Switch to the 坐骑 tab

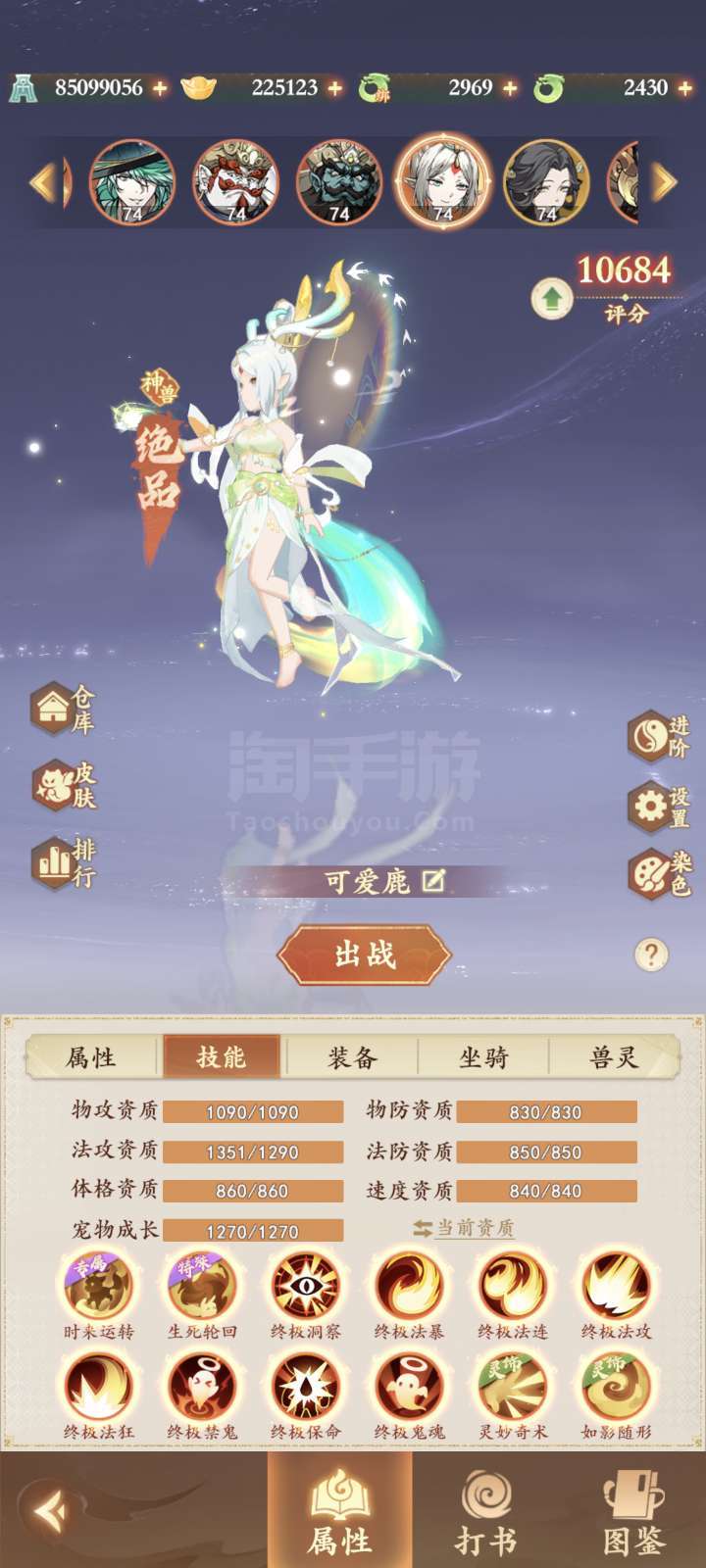(x=483, y=1057)
